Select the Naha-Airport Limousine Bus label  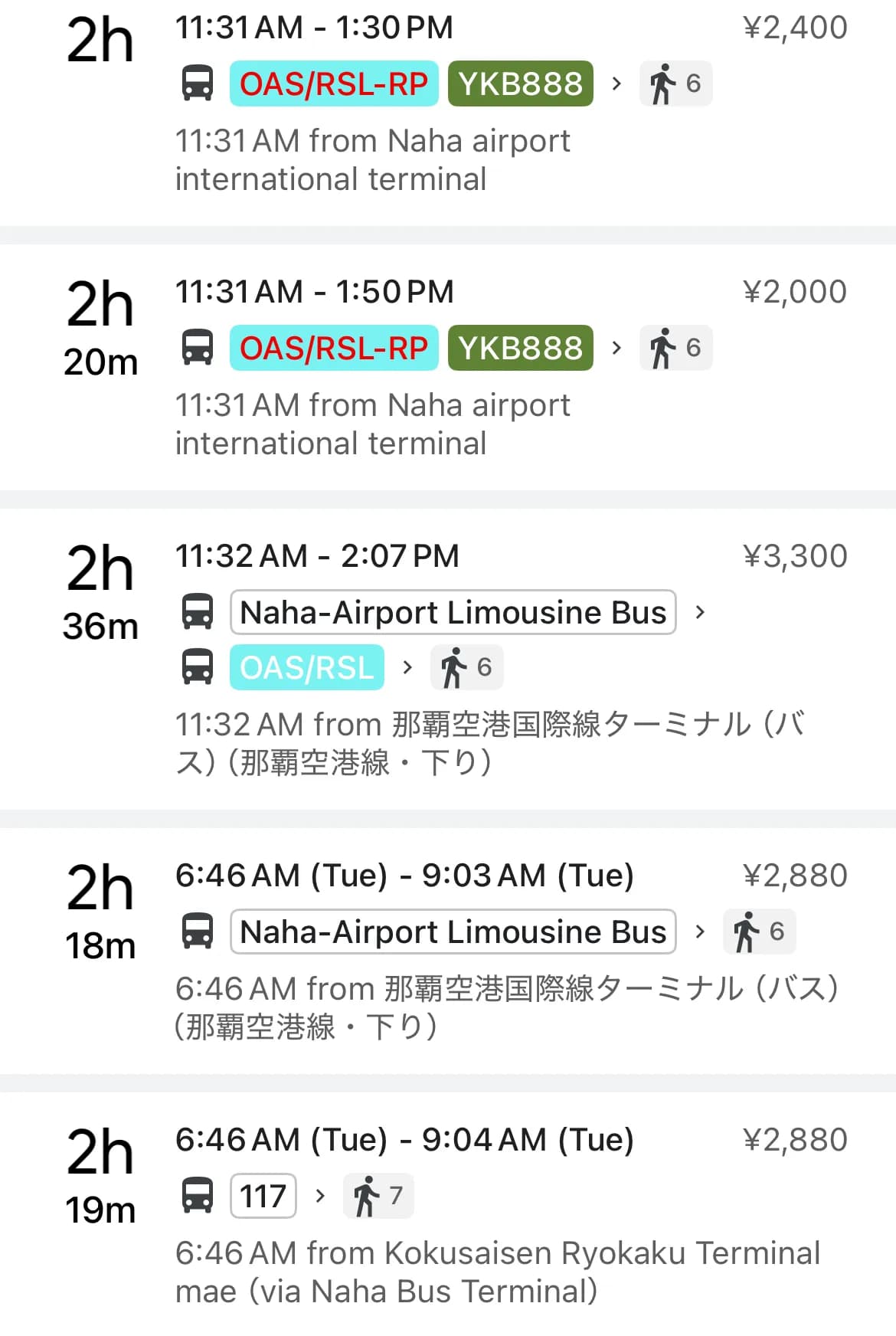tap(452, 612)
